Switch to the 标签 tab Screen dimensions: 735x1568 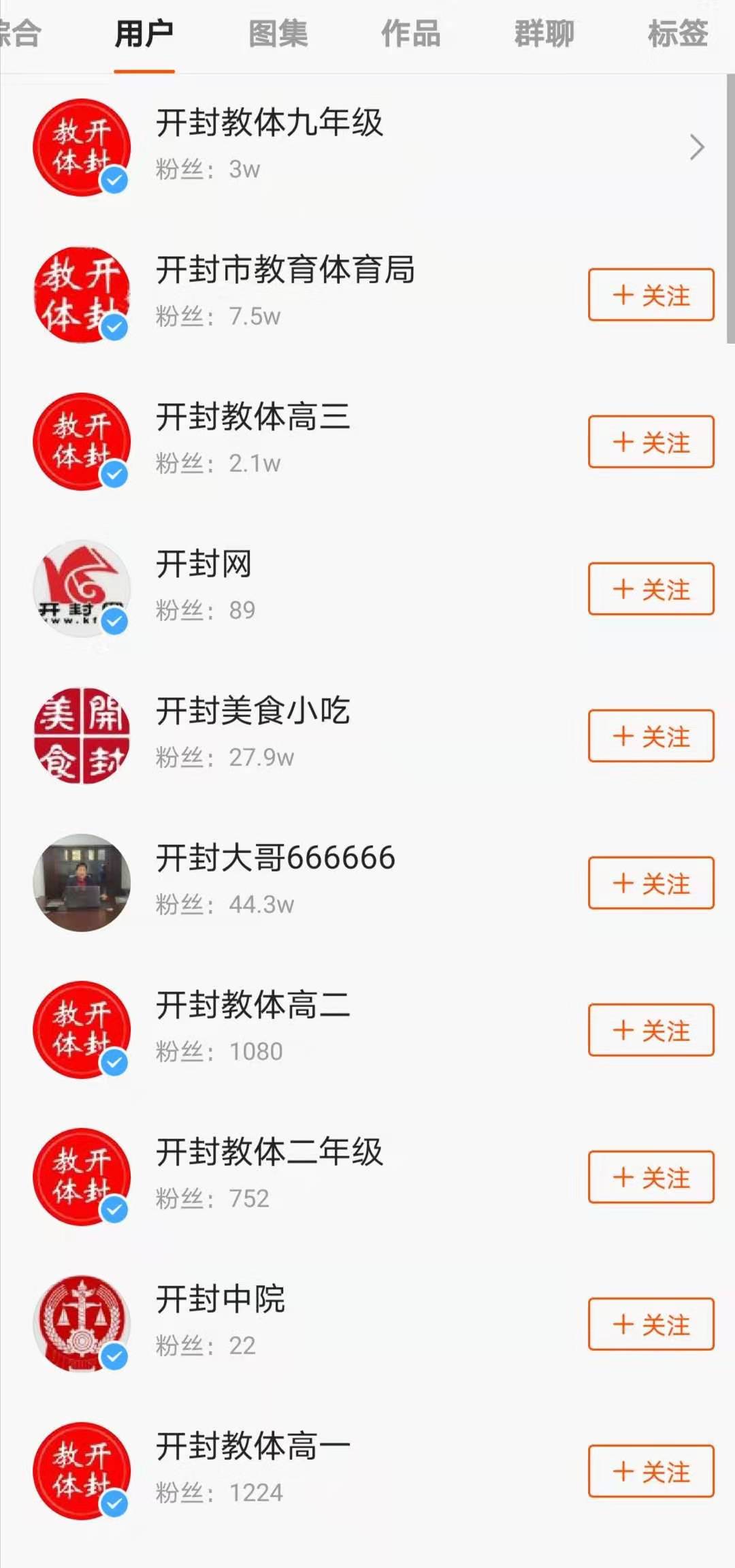[x=677, y=34]
